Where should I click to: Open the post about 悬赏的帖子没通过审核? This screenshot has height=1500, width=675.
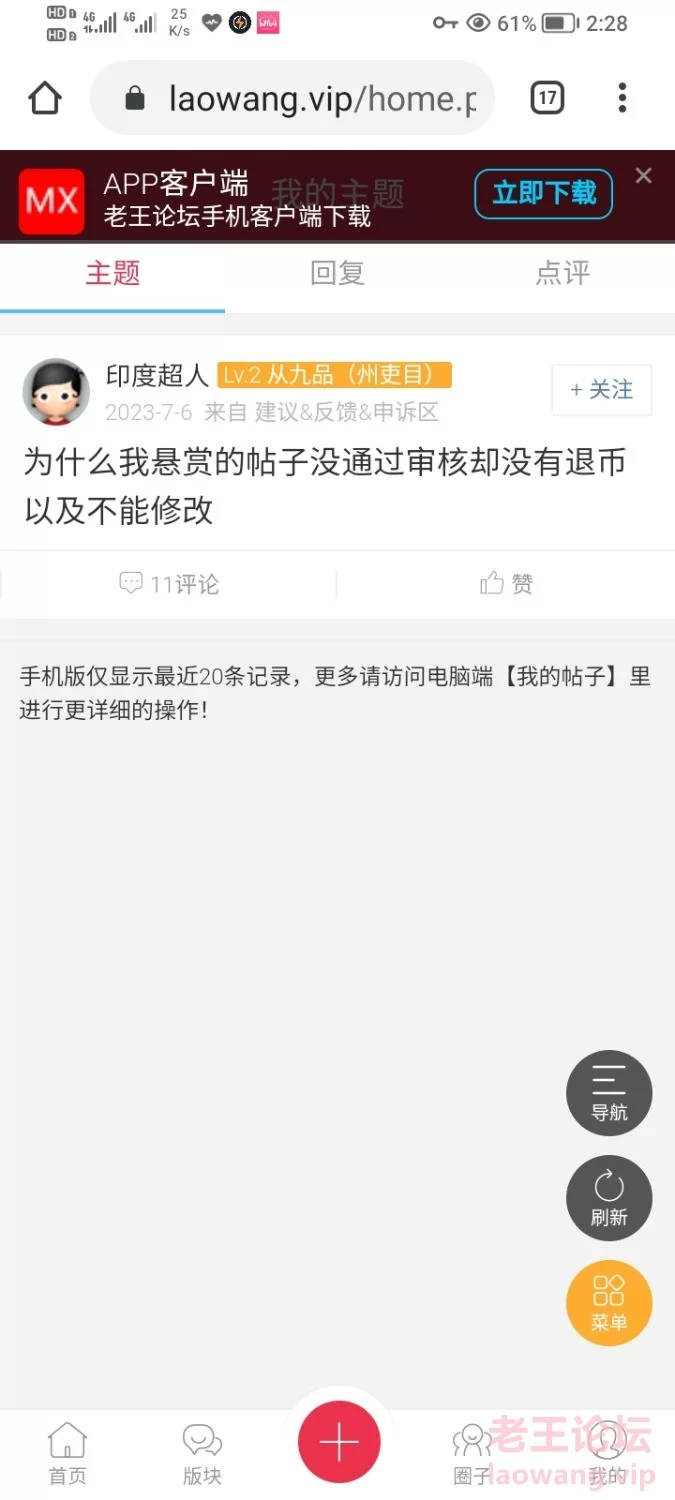325,486
